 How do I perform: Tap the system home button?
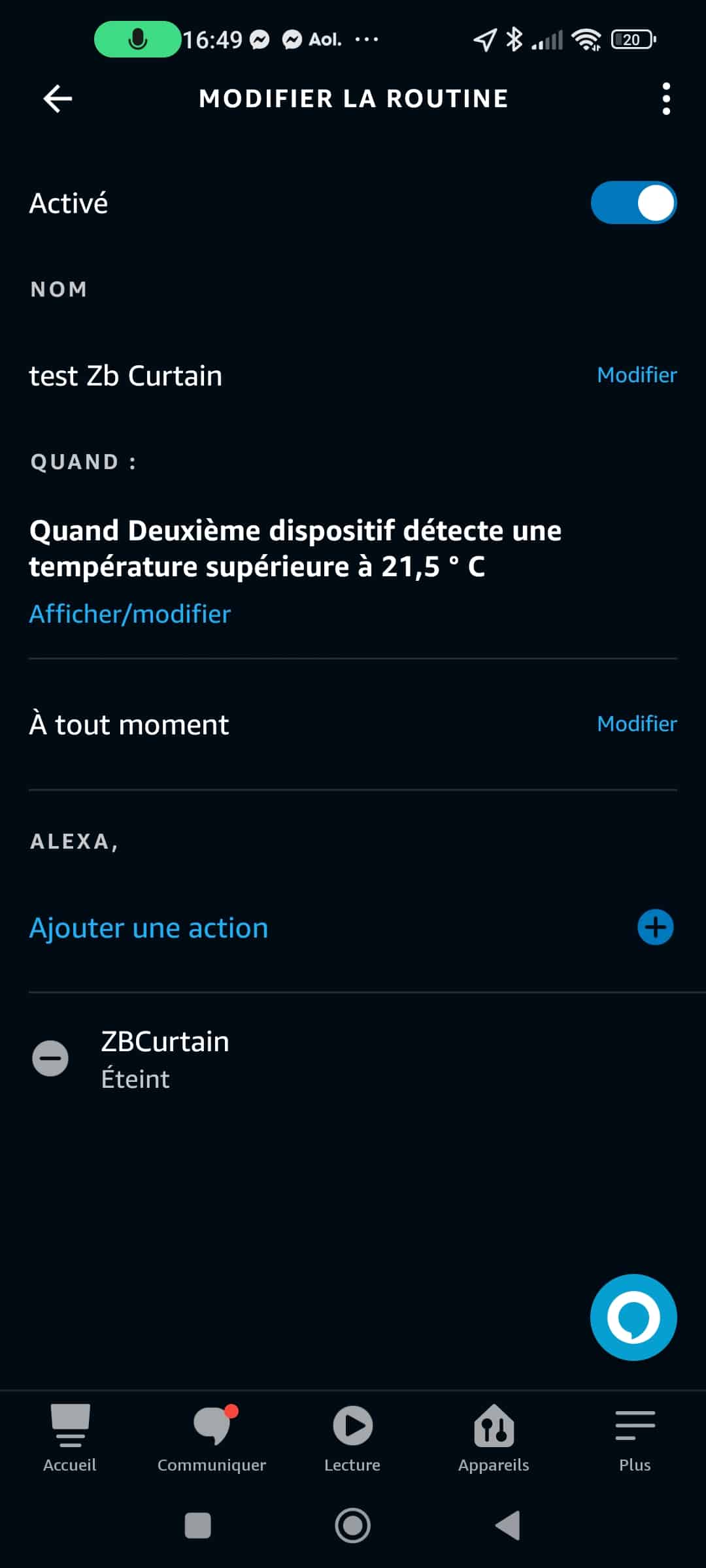click(x=353, y=1526)
